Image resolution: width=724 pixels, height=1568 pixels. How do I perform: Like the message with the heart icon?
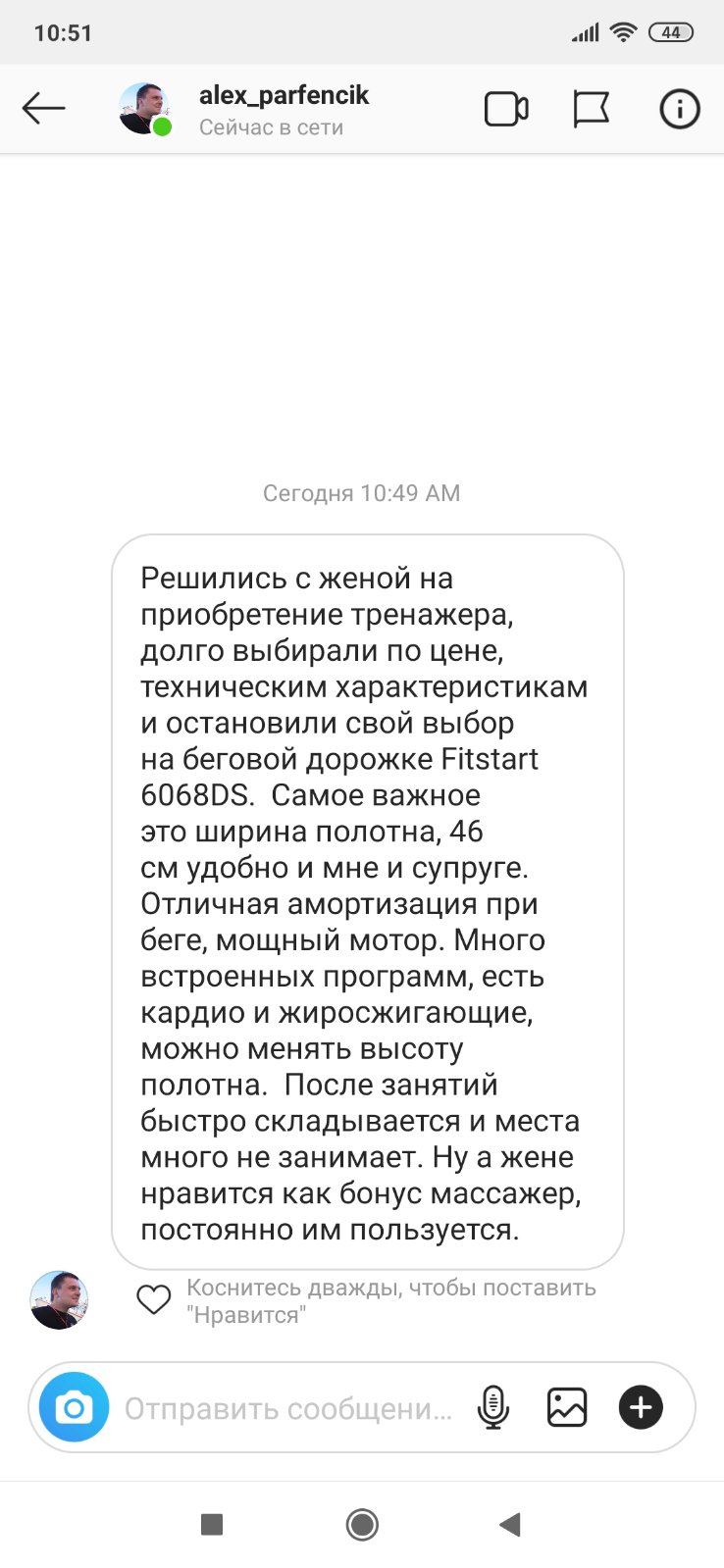(x=153, y=1300)
